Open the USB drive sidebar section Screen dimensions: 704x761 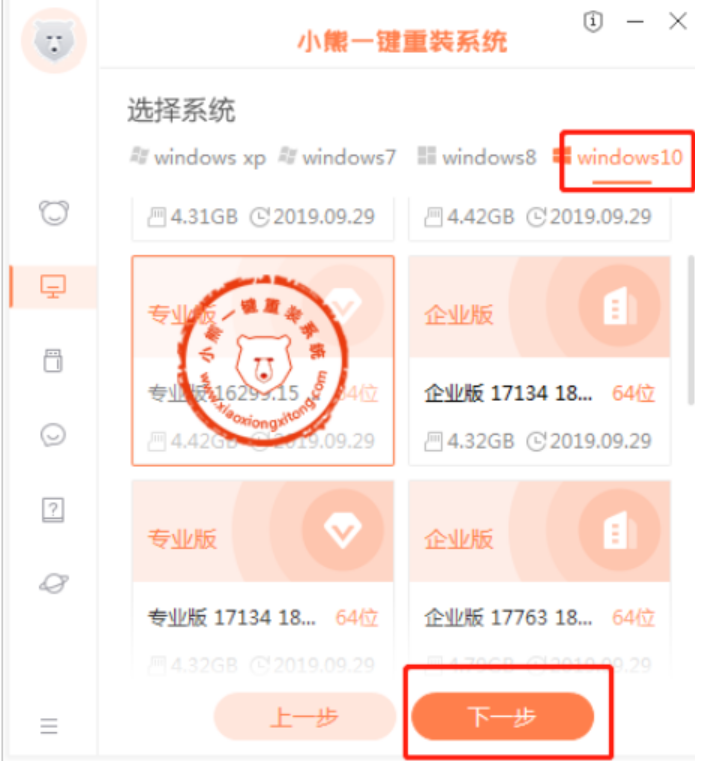53,360
